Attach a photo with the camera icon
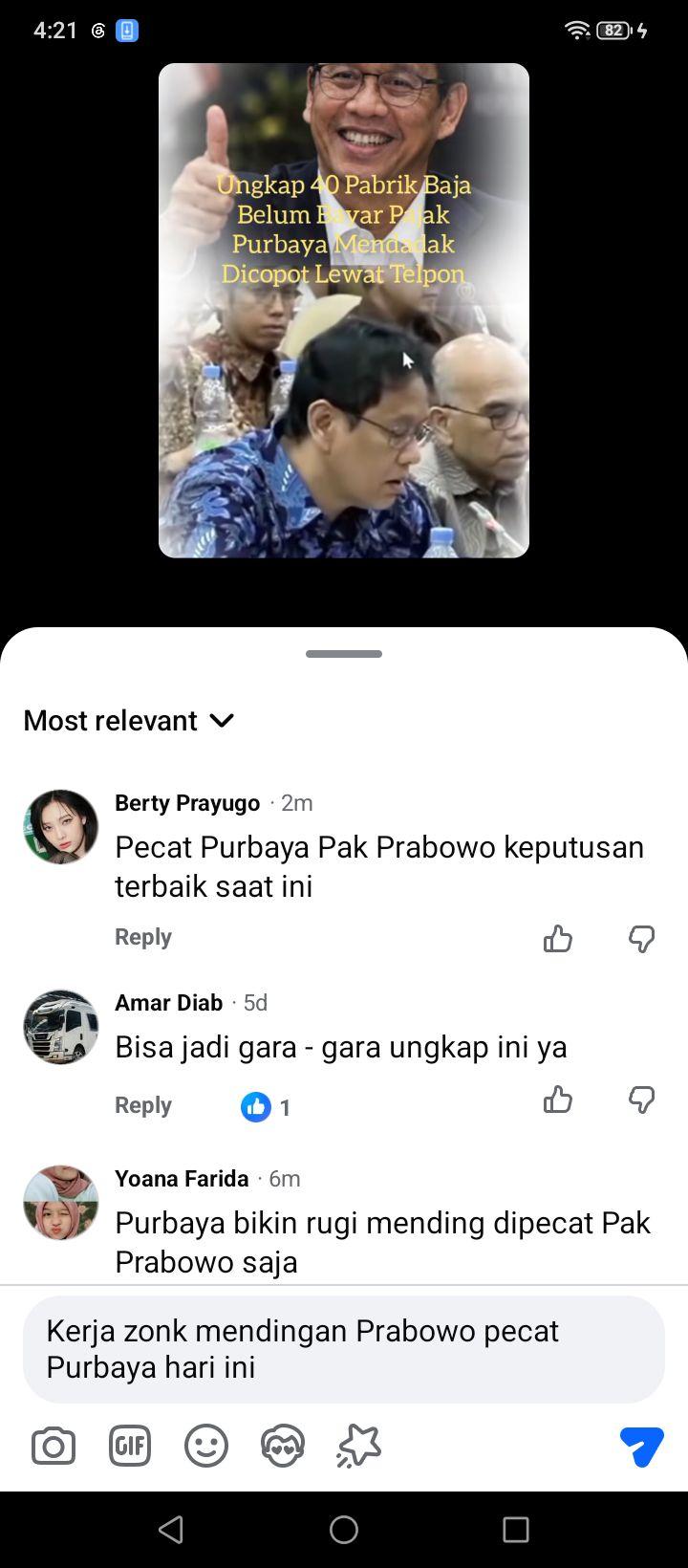The image size is (688, 1568). point(54,1447)
